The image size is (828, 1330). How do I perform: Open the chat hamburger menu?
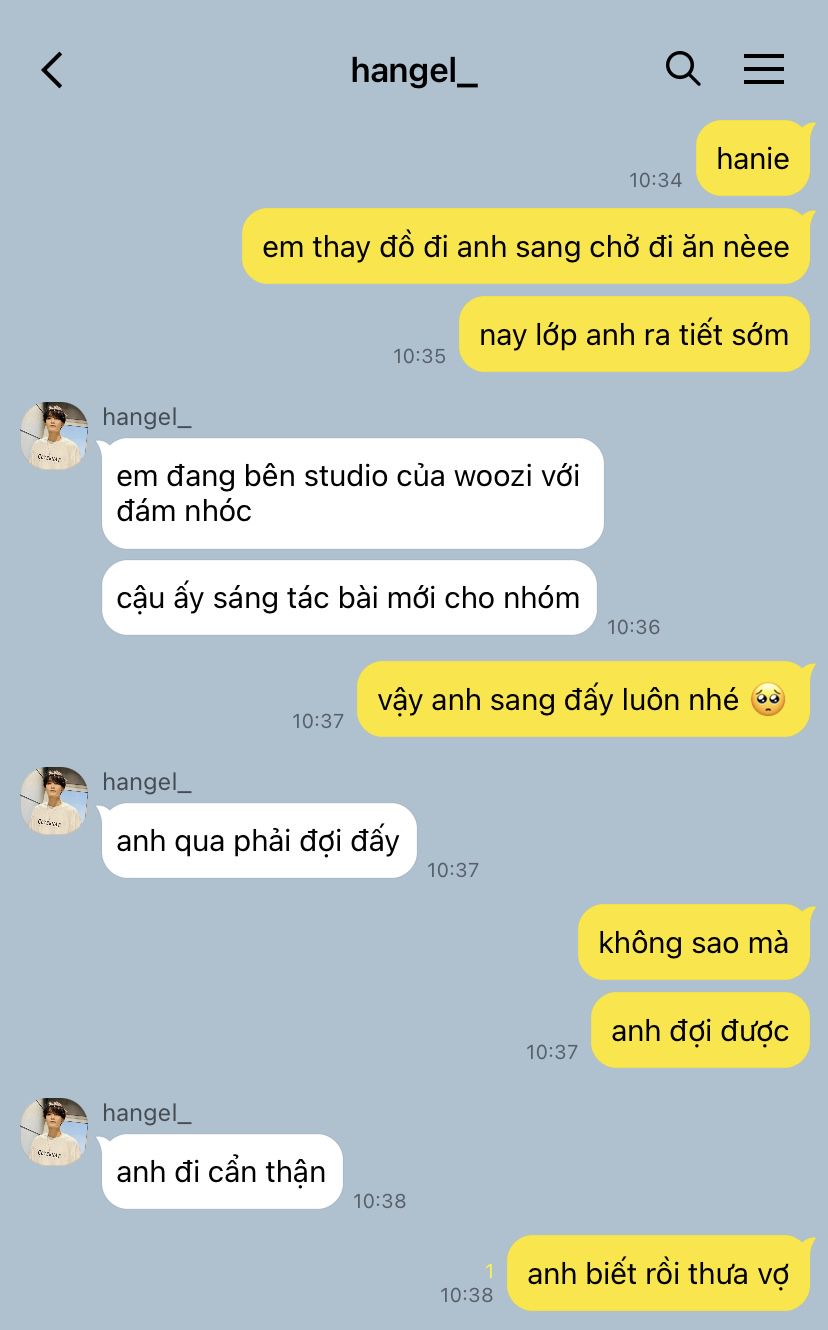point(764,69)
